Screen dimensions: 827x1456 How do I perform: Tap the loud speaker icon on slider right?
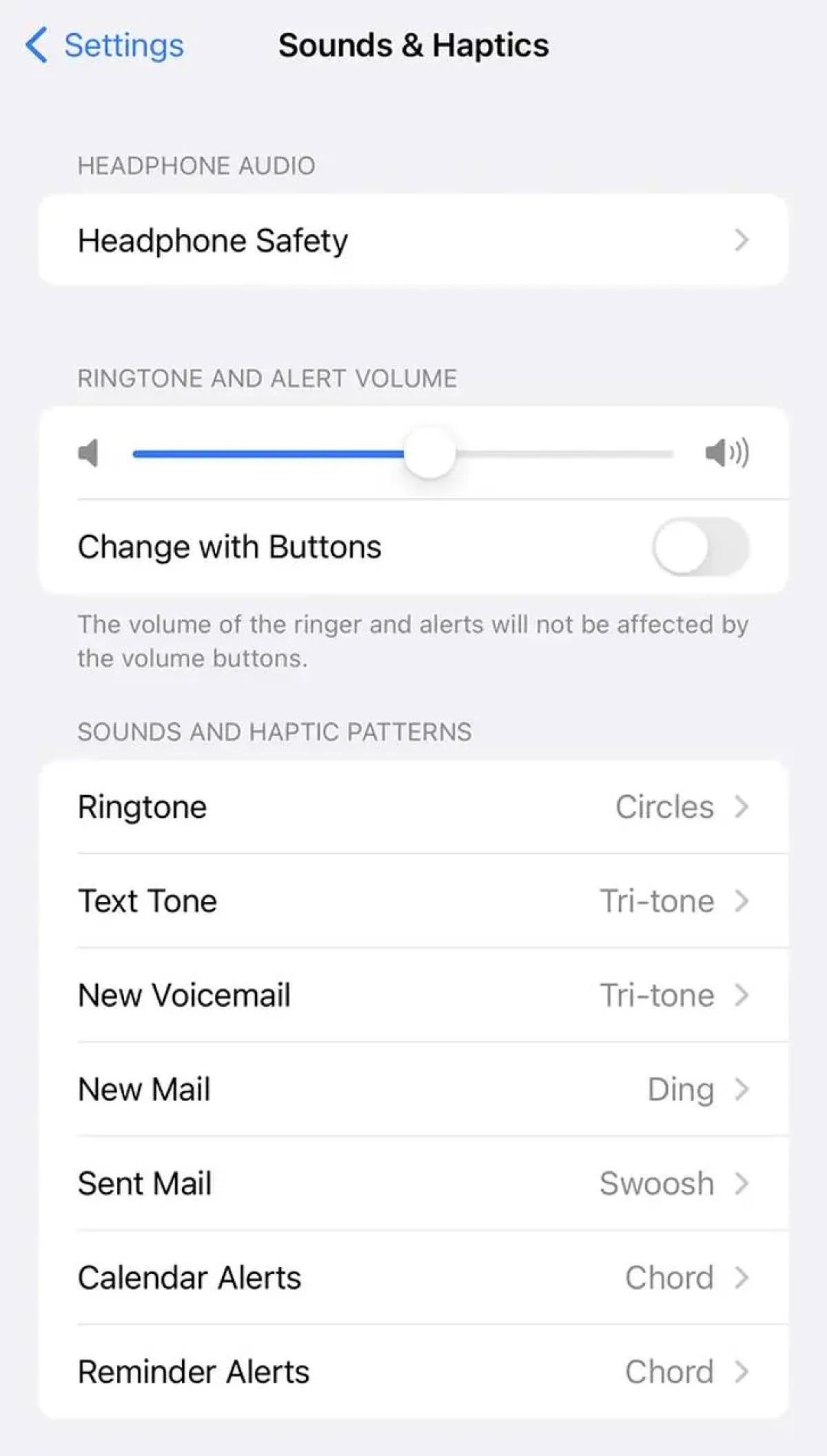727,453
